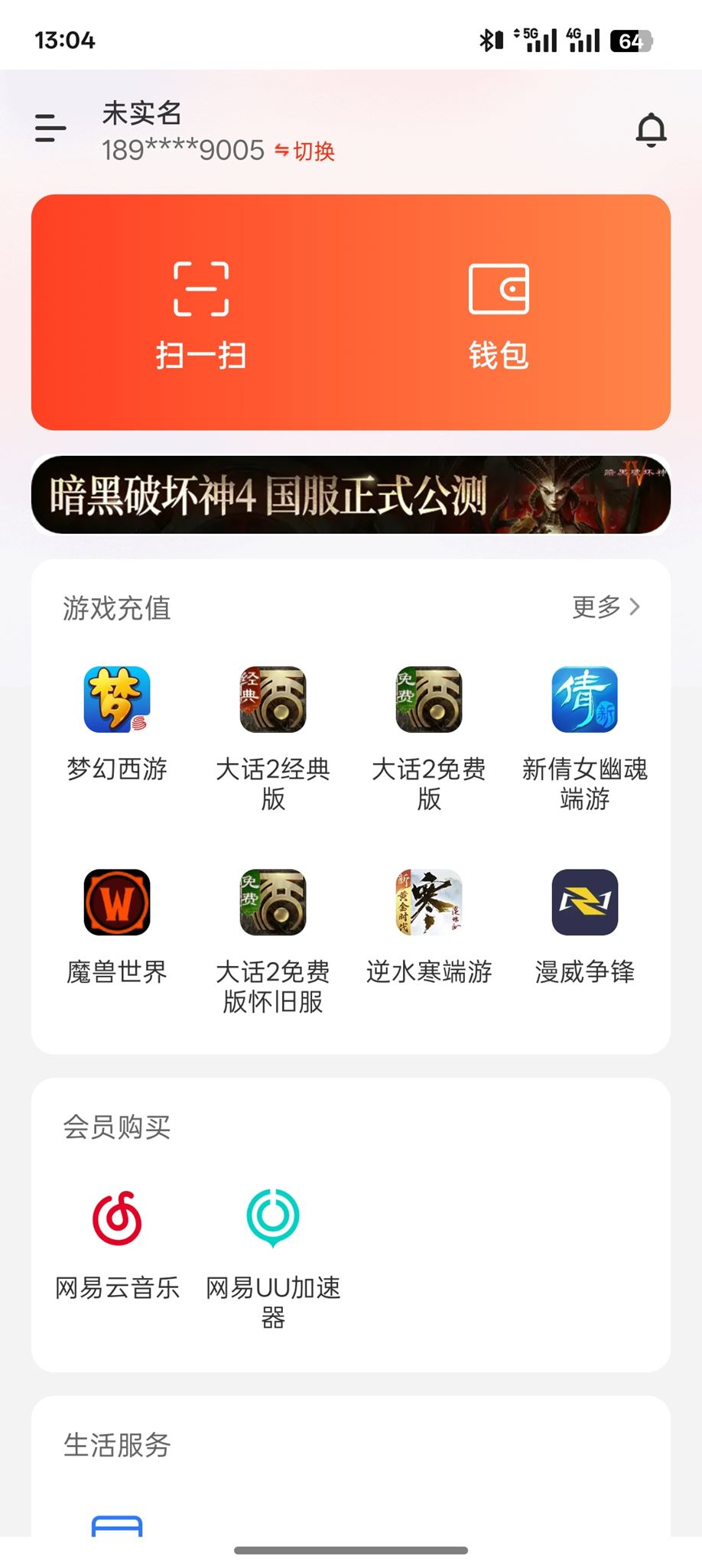The height and width of the screenshot is (1568, 702).
Task: Open the 暗黑破坏神4 banner
Action: tap(351, 495)
